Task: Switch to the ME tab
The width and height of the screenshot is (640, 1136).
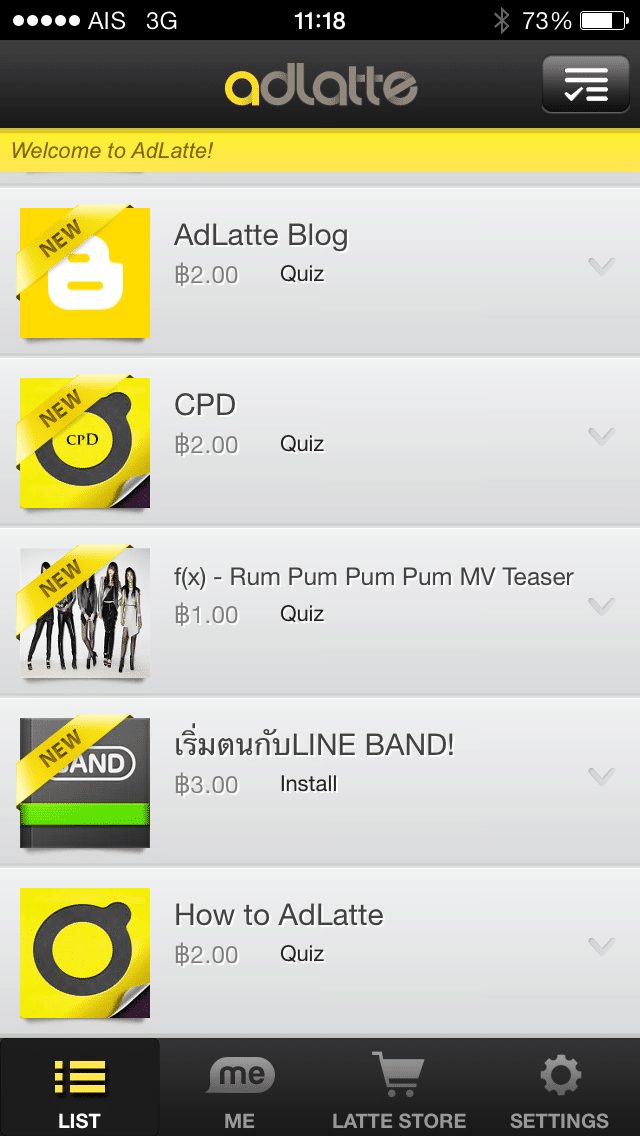Action: pos(240,1087)
